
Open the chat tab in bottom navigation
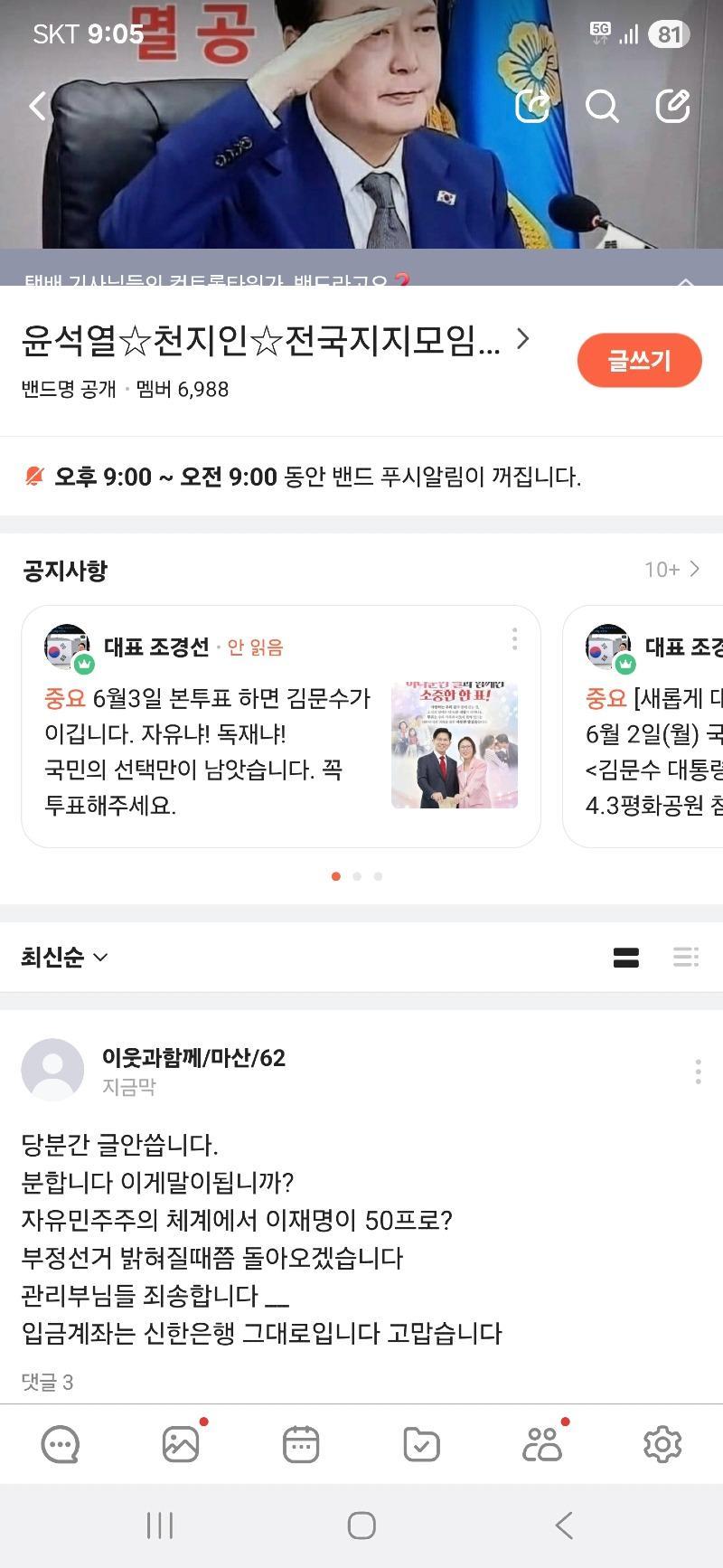coord(60,1444)
